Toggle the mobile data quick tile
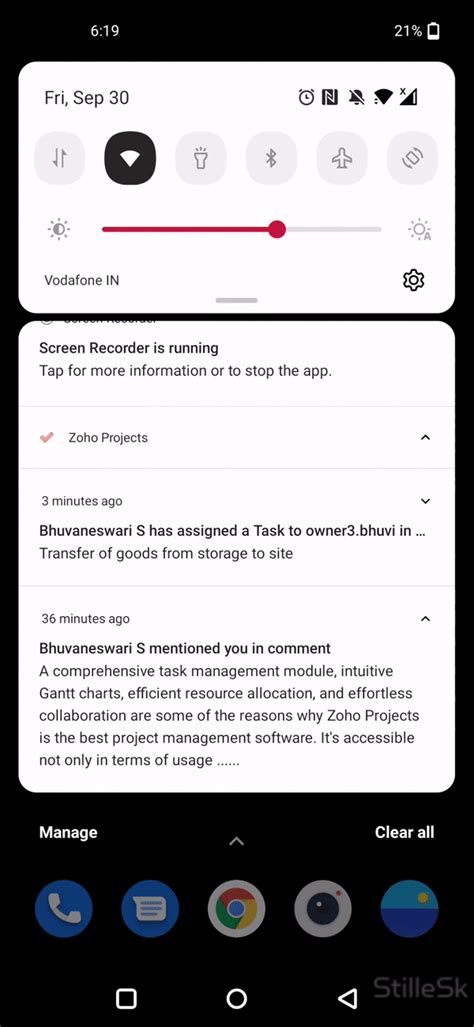 coord(60,159)
